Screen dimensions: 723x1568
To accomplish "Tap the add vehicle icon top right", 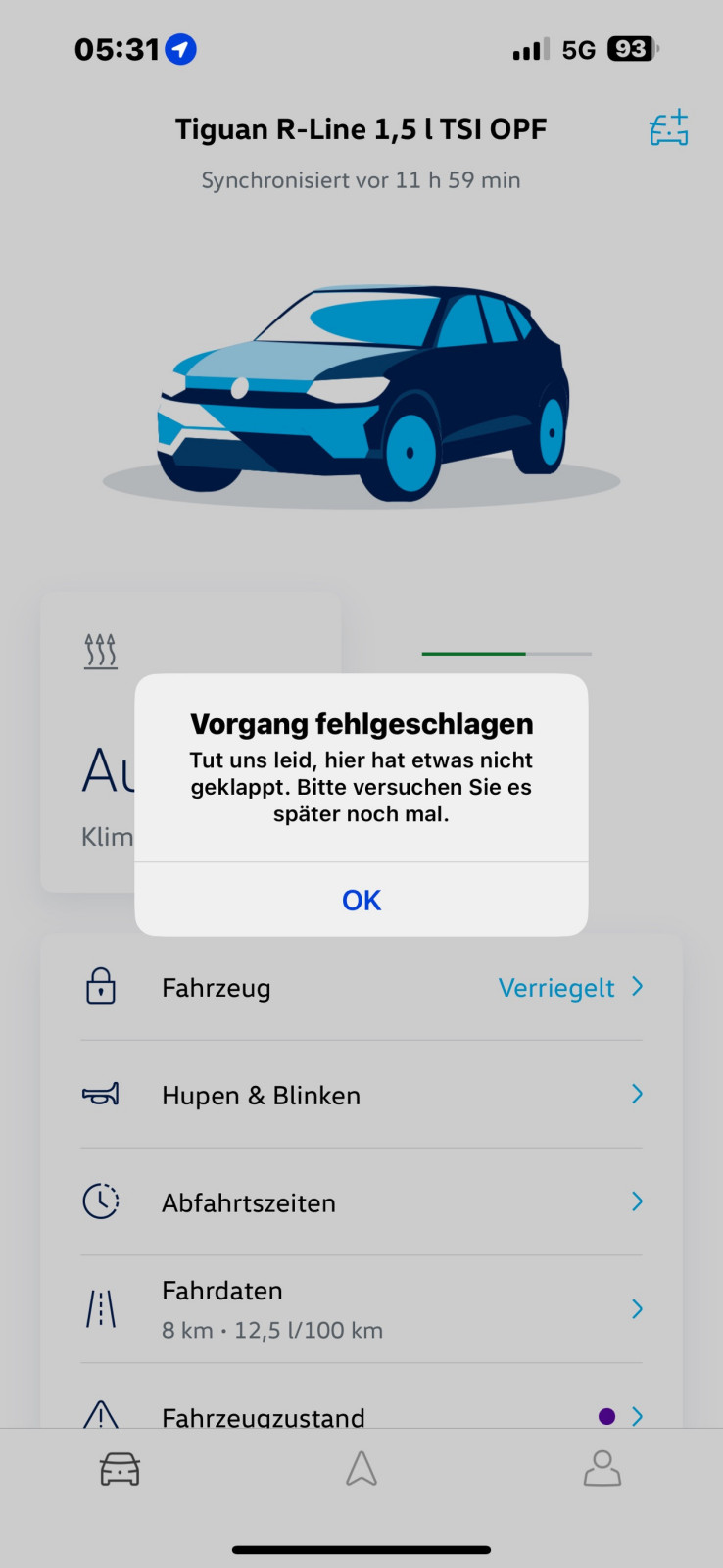I will coord(667,128).
